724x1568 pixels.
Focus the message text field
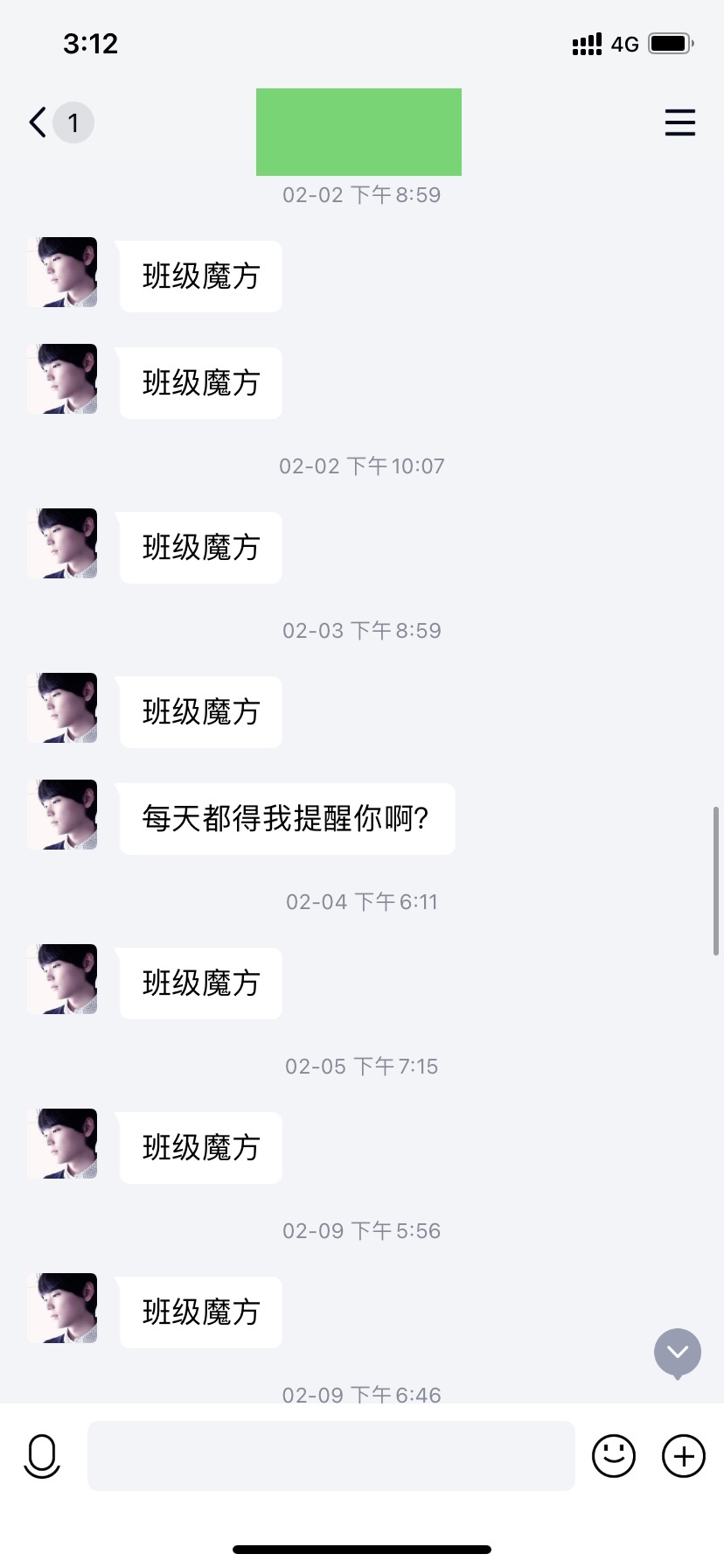click(331, 1456)
